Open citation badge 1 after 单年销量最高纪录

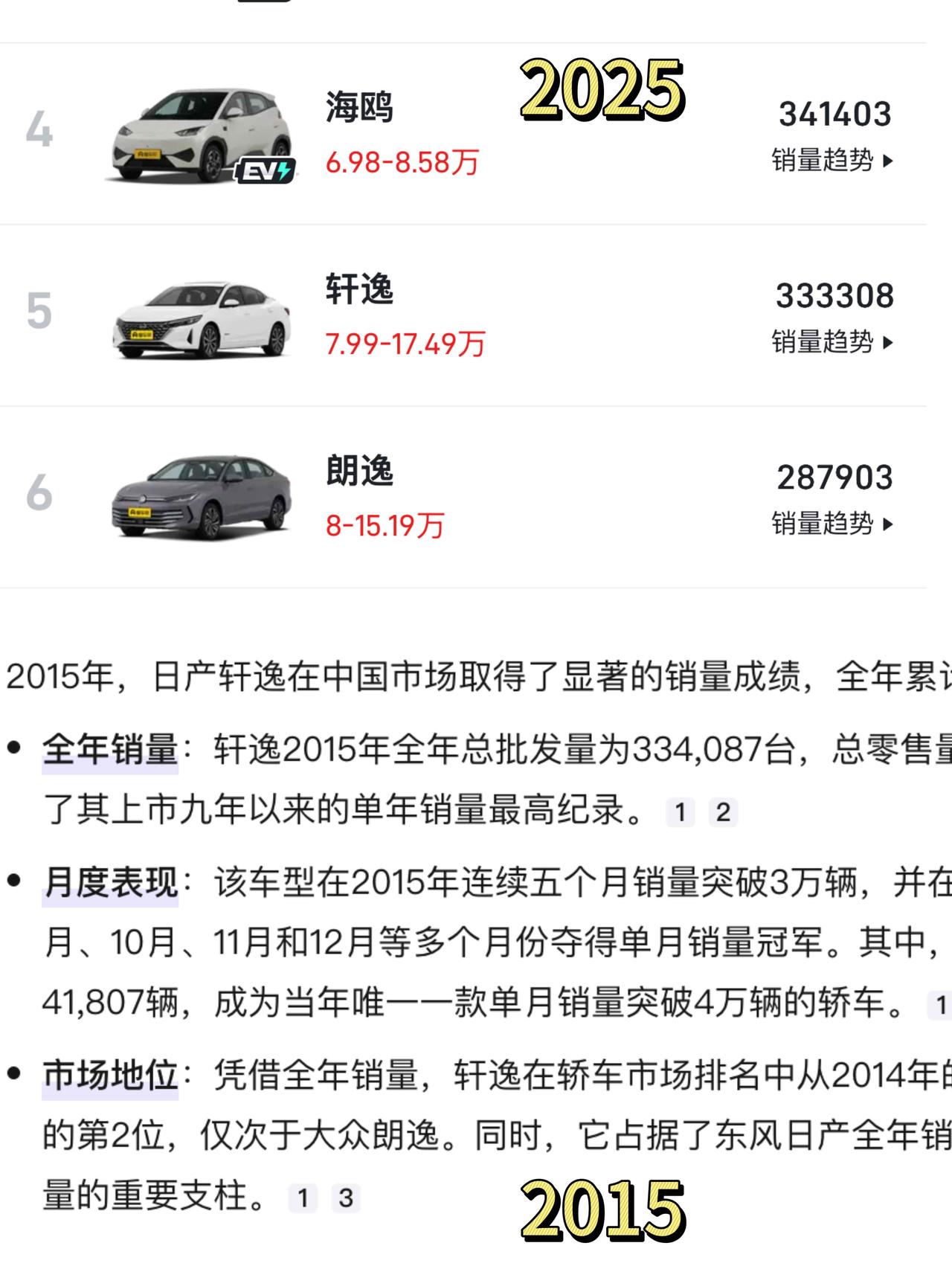coord(681,812)
